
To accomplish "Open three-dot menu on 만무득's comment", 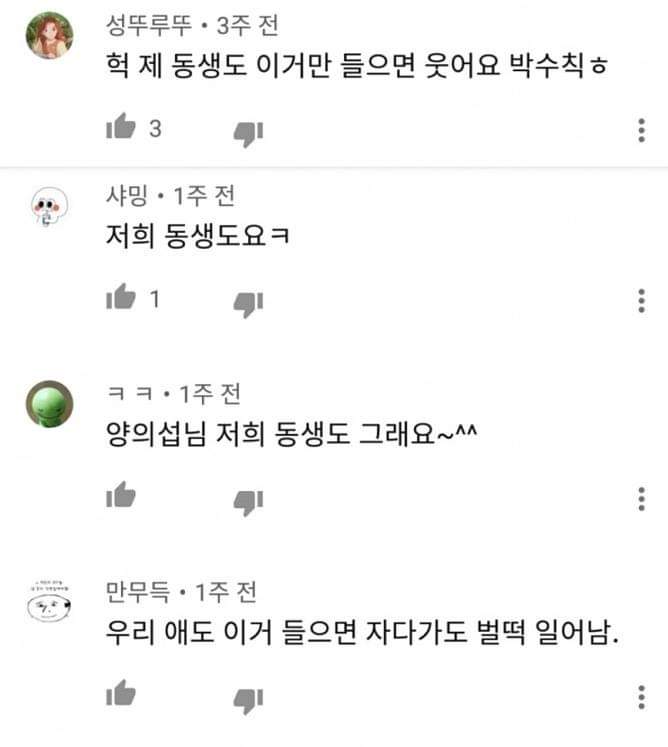I will tap(640, 694).
